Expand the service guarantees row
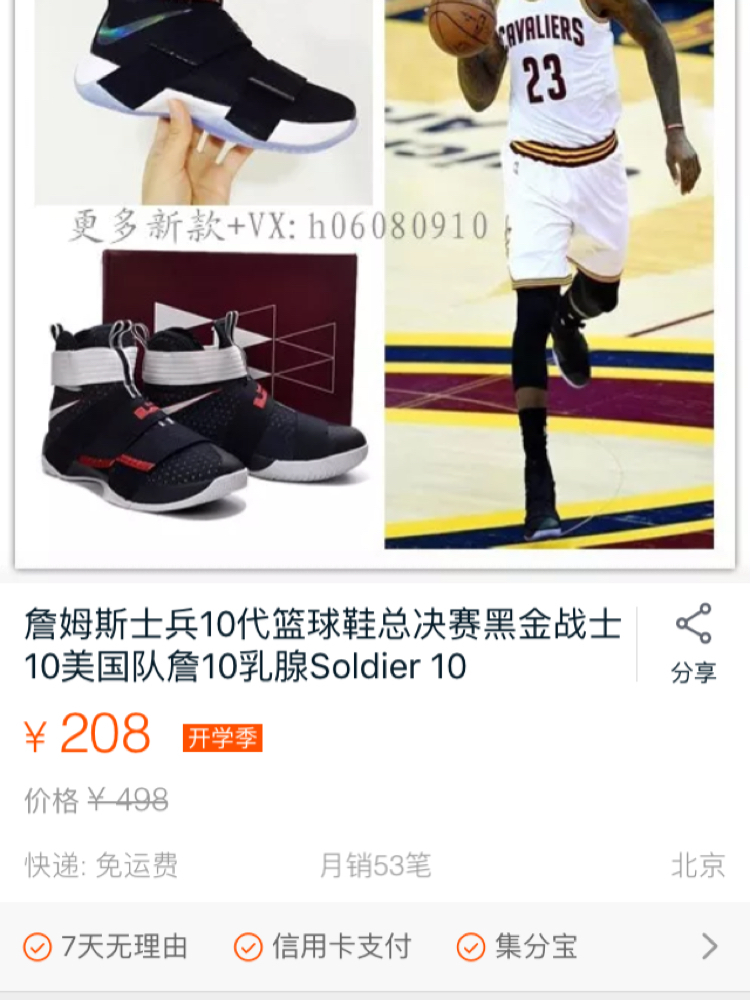The height and width of the screenshot is (1000, 750). point(709,946)
